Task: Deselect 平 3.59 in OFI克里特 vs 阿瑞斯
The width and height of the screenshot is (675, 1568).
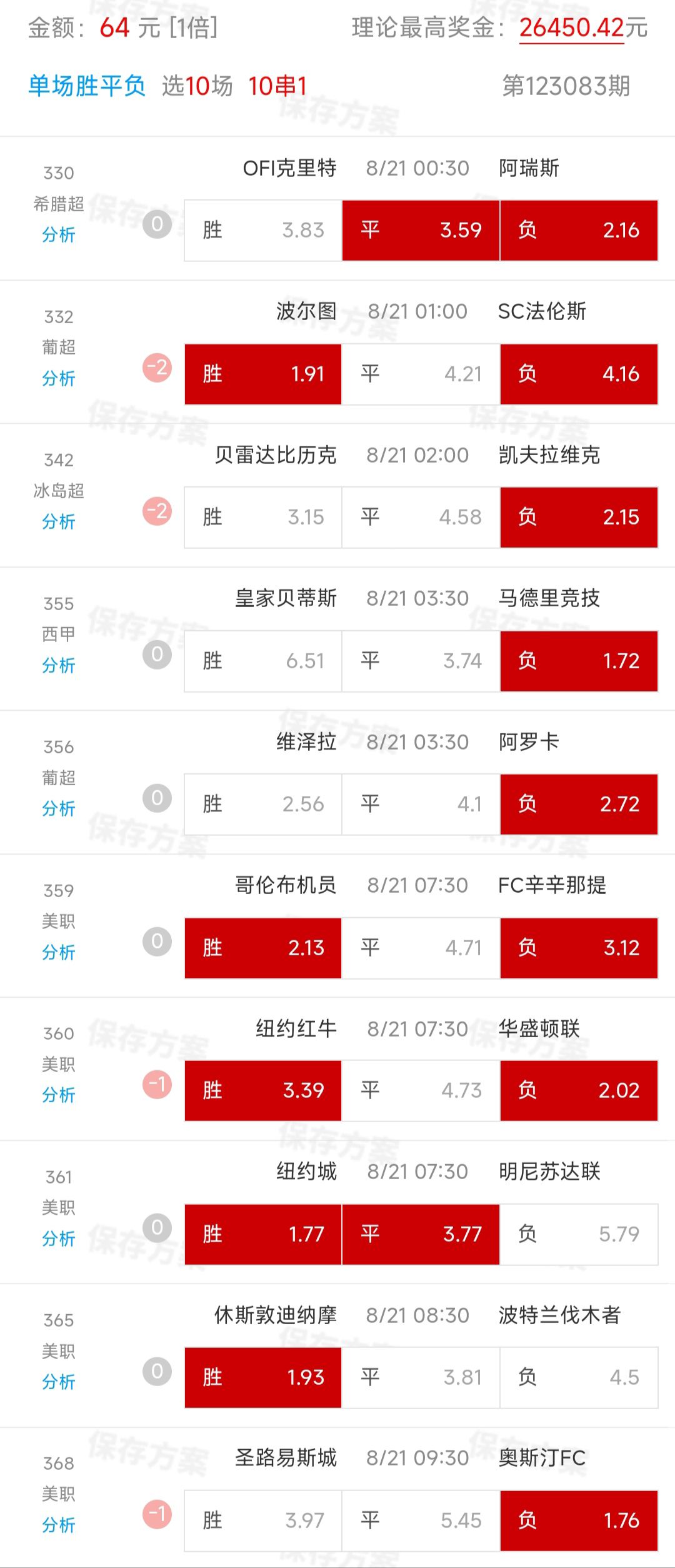Action: (421, 230)
